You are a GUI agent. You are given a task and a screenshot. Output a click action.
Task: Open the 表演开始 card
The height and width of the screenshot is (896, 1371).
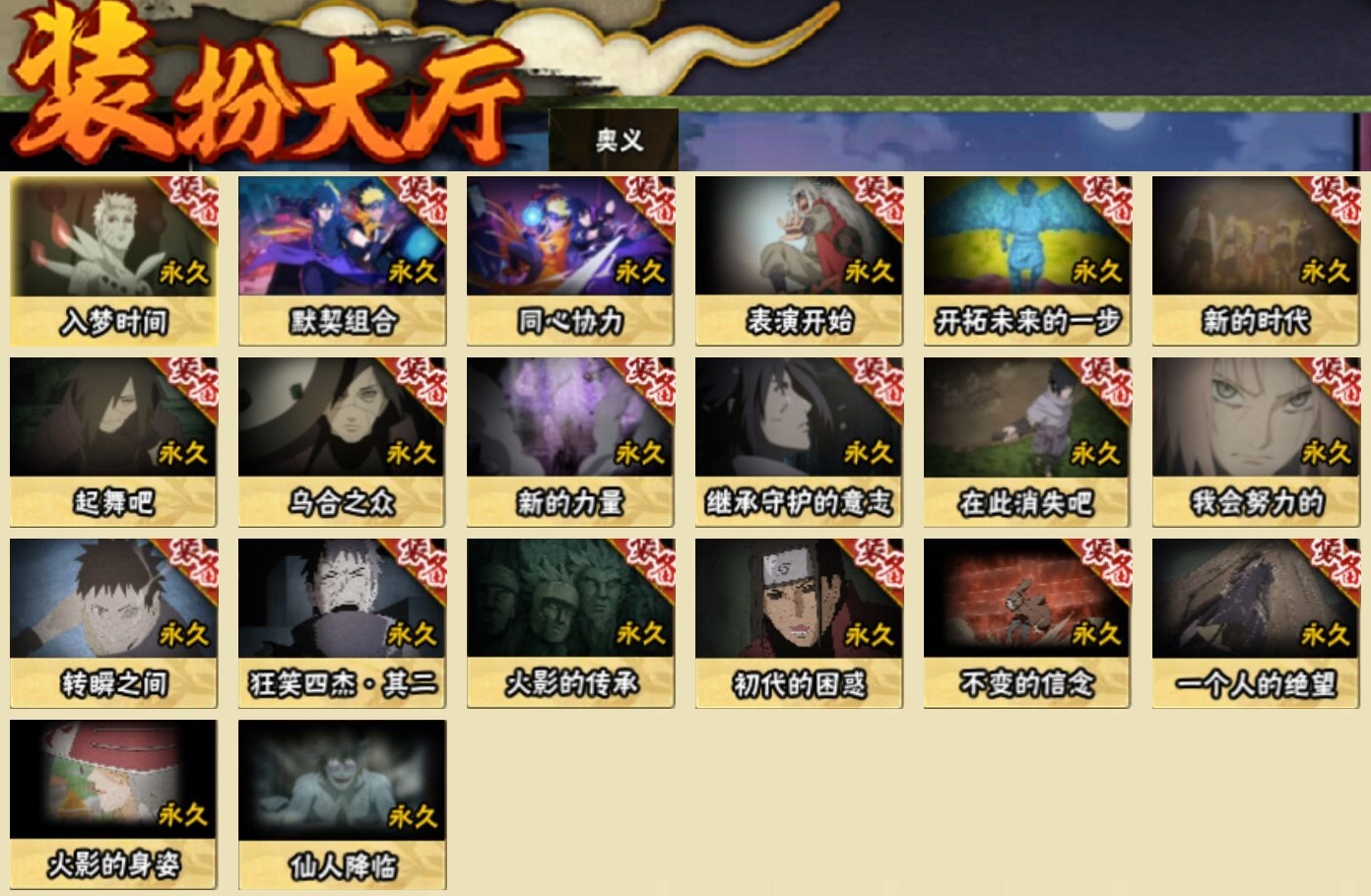point(799,261)
